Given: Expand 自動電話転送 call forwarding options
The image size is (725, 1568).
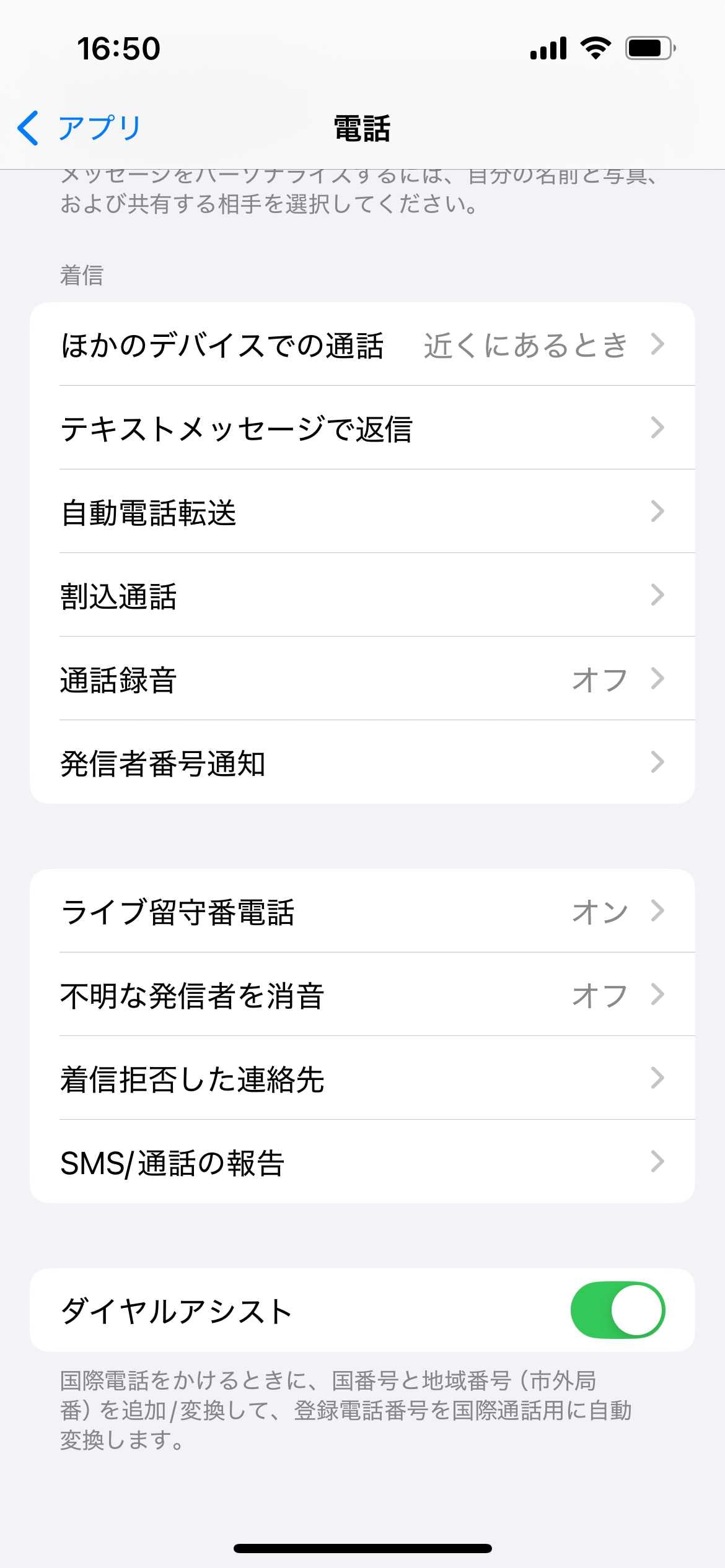Looking at the screenshot, I should [x=362, y=512].
